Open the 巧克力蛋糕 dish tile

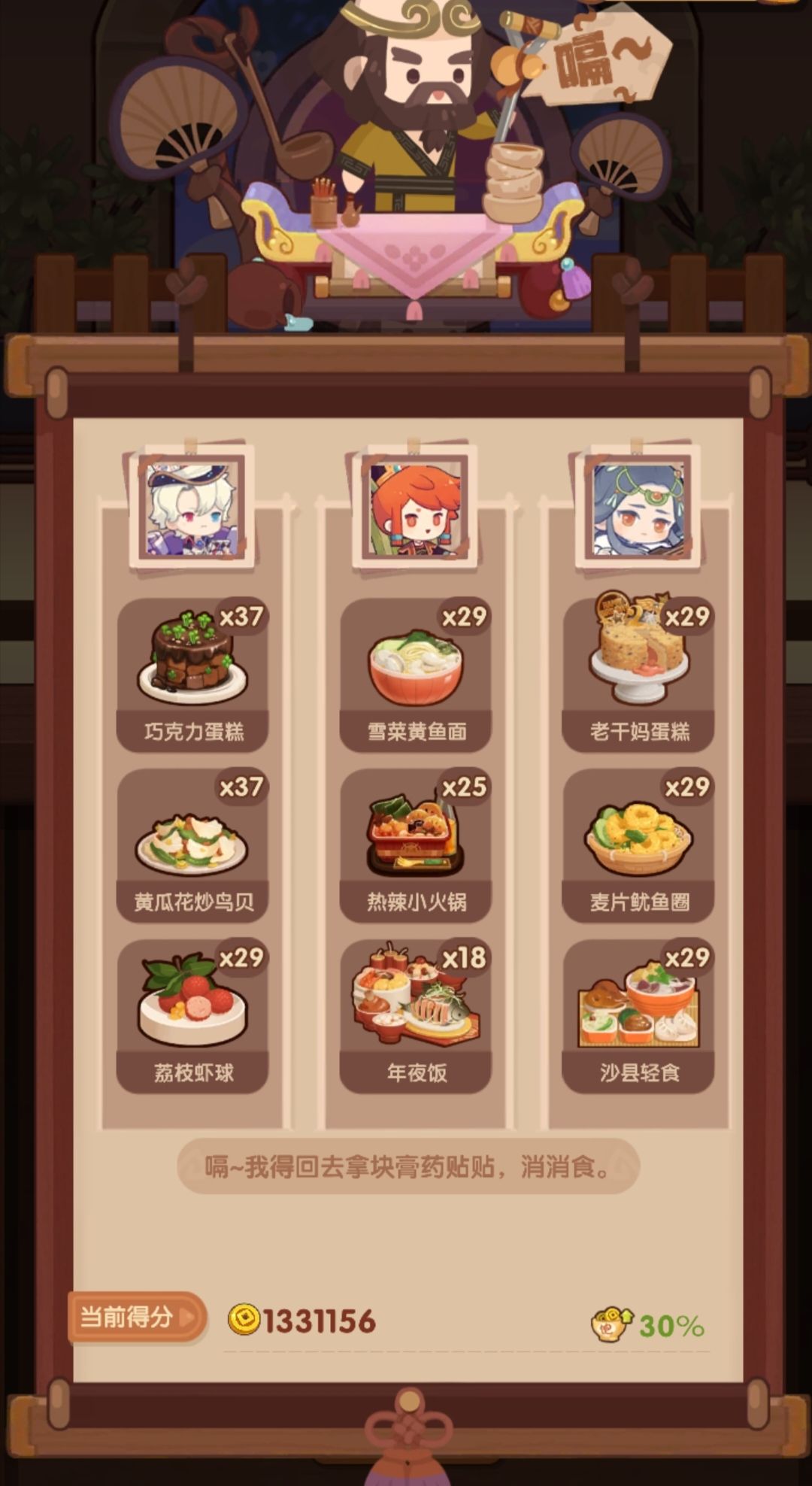pos(192,675)
